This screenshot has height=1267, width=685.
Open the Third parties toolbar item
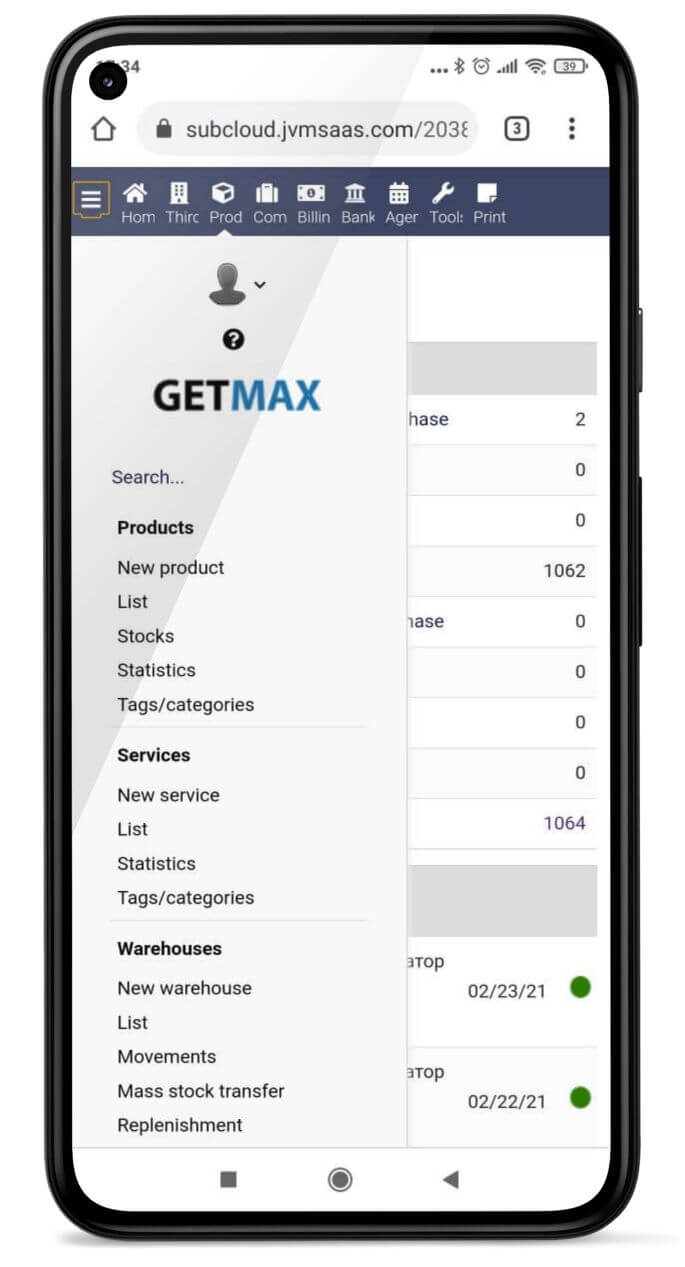coord(181,203)
